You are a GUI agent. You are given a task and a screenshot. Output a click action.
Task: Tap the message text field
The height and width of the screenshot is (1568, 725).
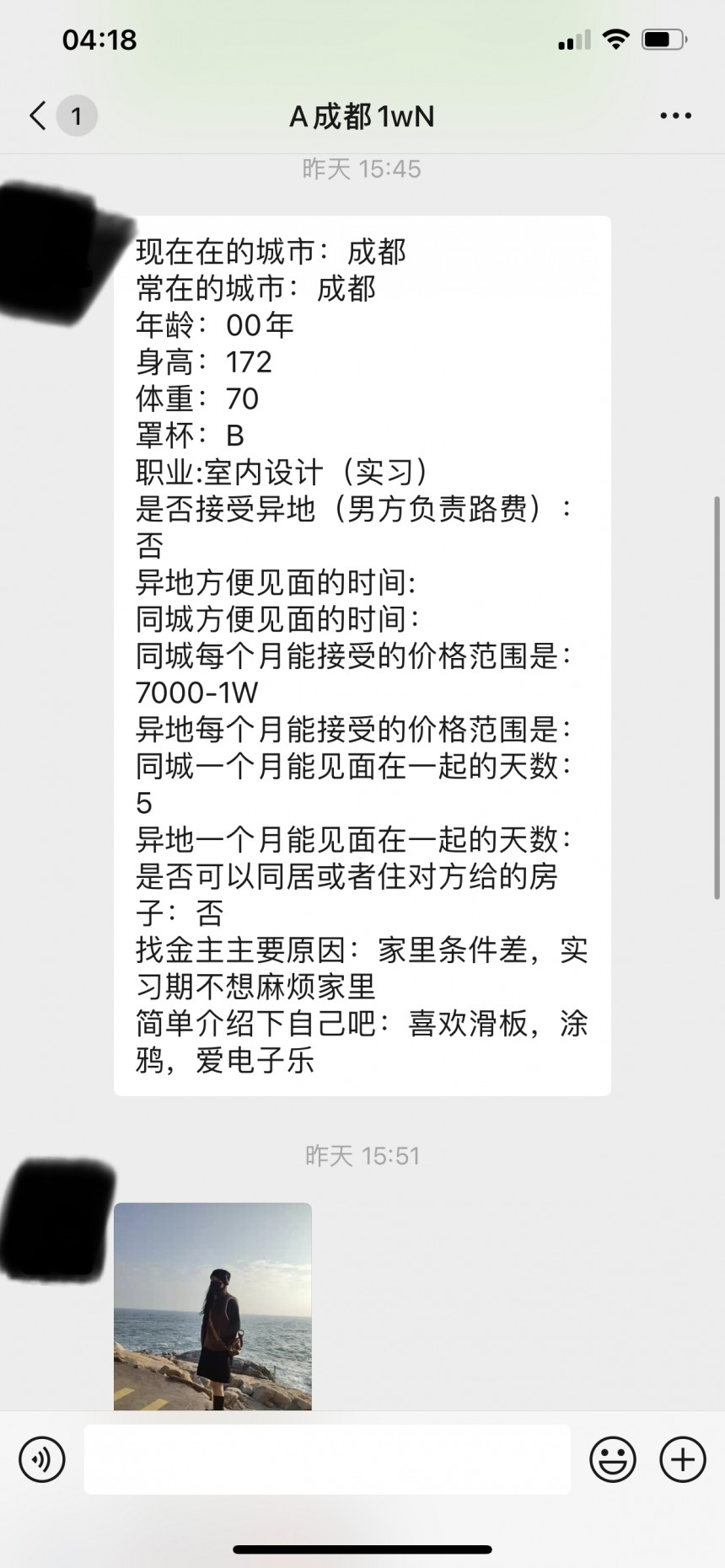327,1458
